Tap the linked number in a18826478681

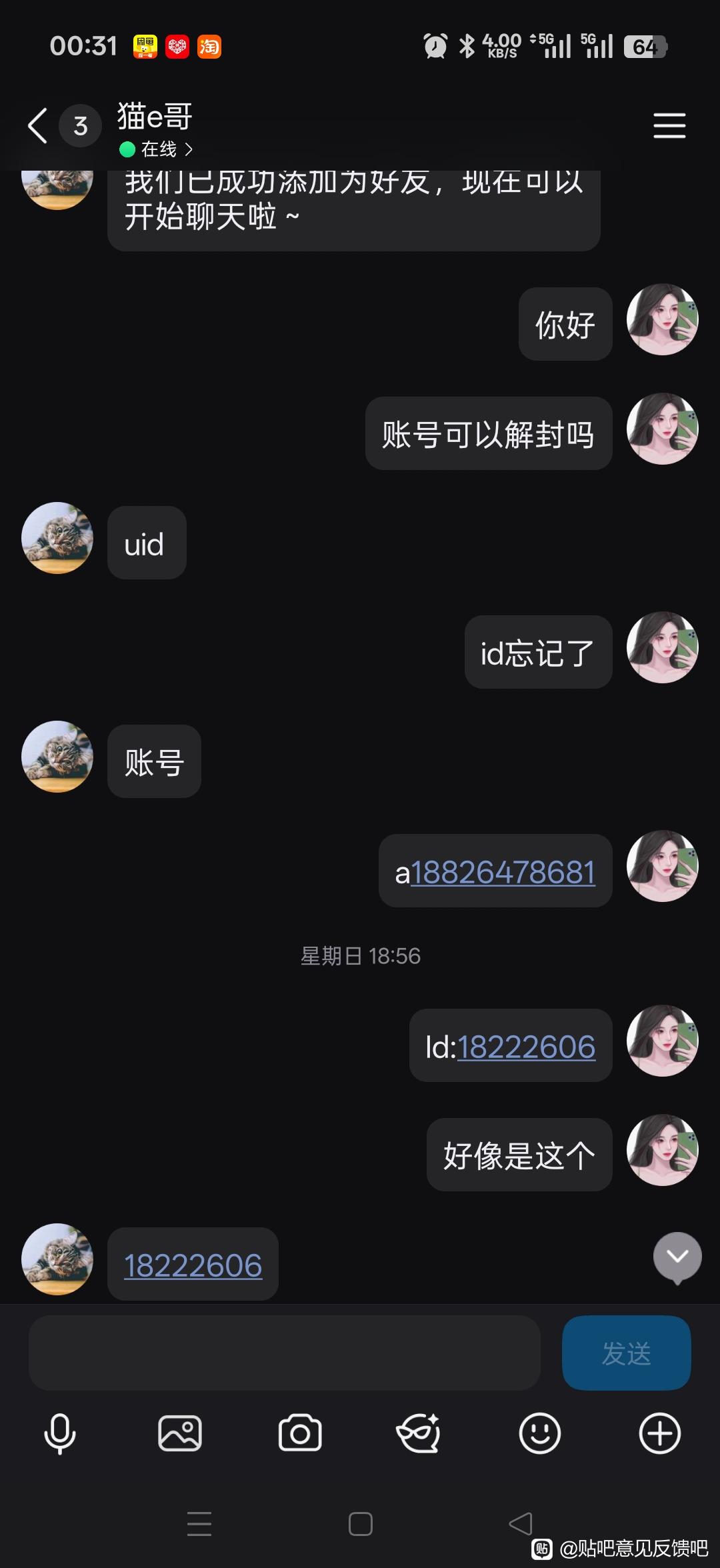(503, 872)
